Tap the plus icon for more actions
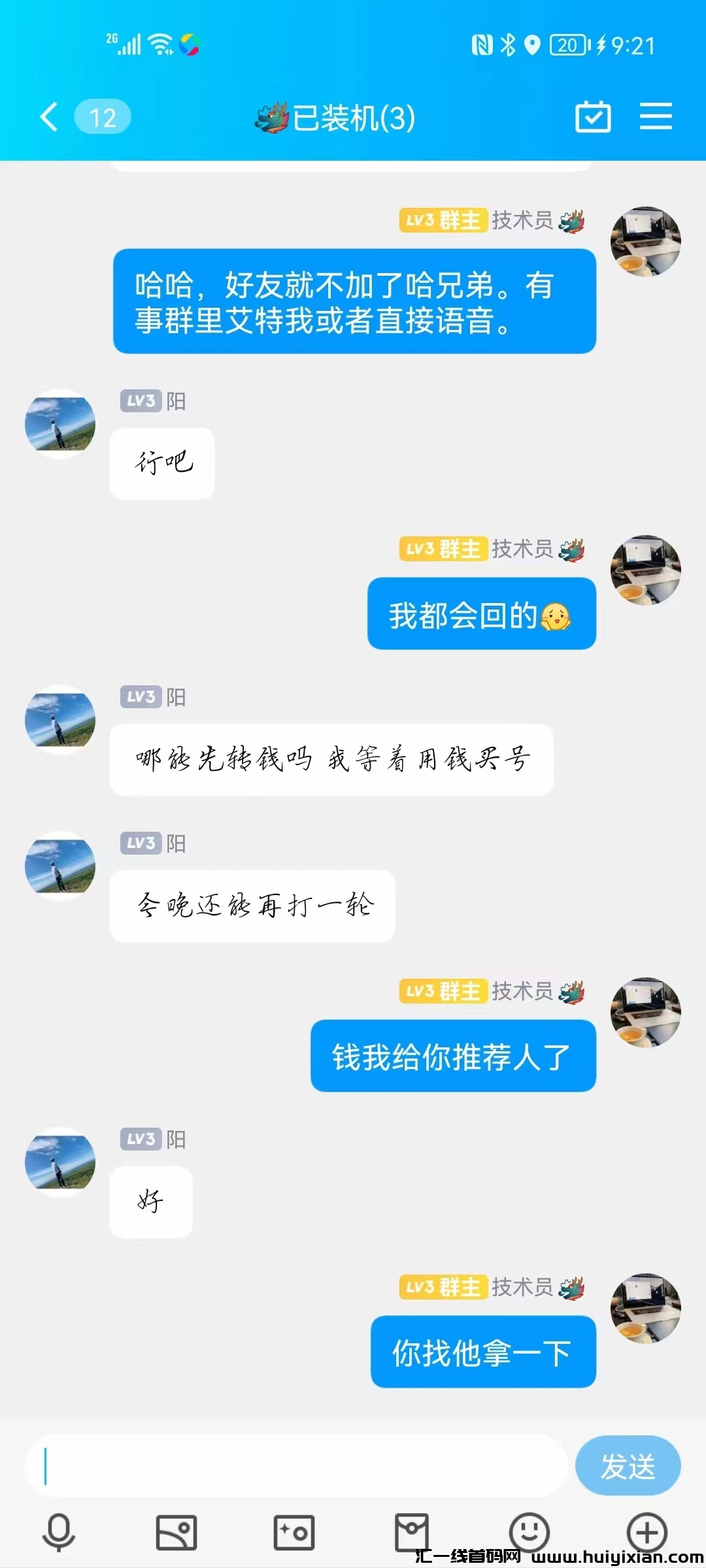The width and height of the screenshot is (706, 1568). [x=647, y=1531]
